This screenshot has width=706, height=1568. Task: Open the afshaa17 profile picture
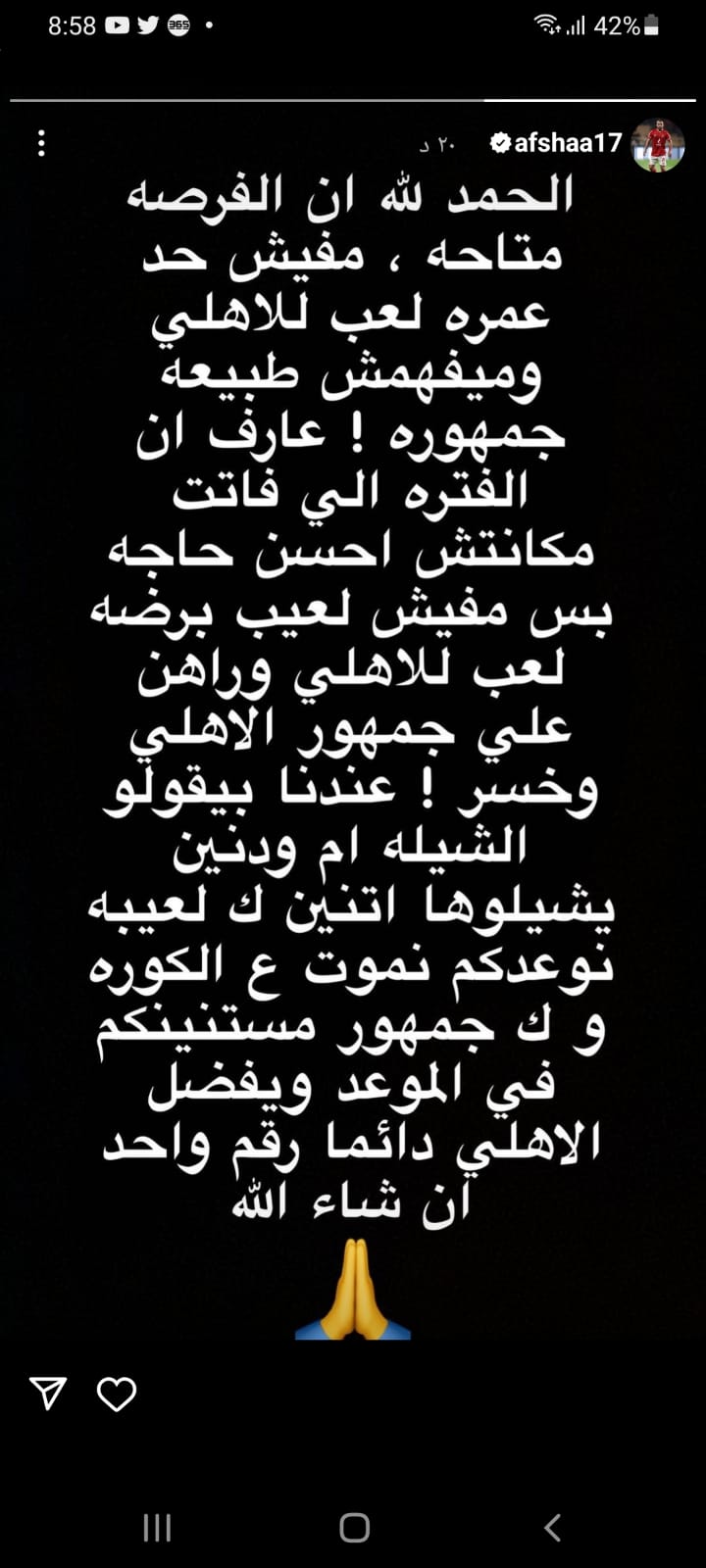point(657,144)
